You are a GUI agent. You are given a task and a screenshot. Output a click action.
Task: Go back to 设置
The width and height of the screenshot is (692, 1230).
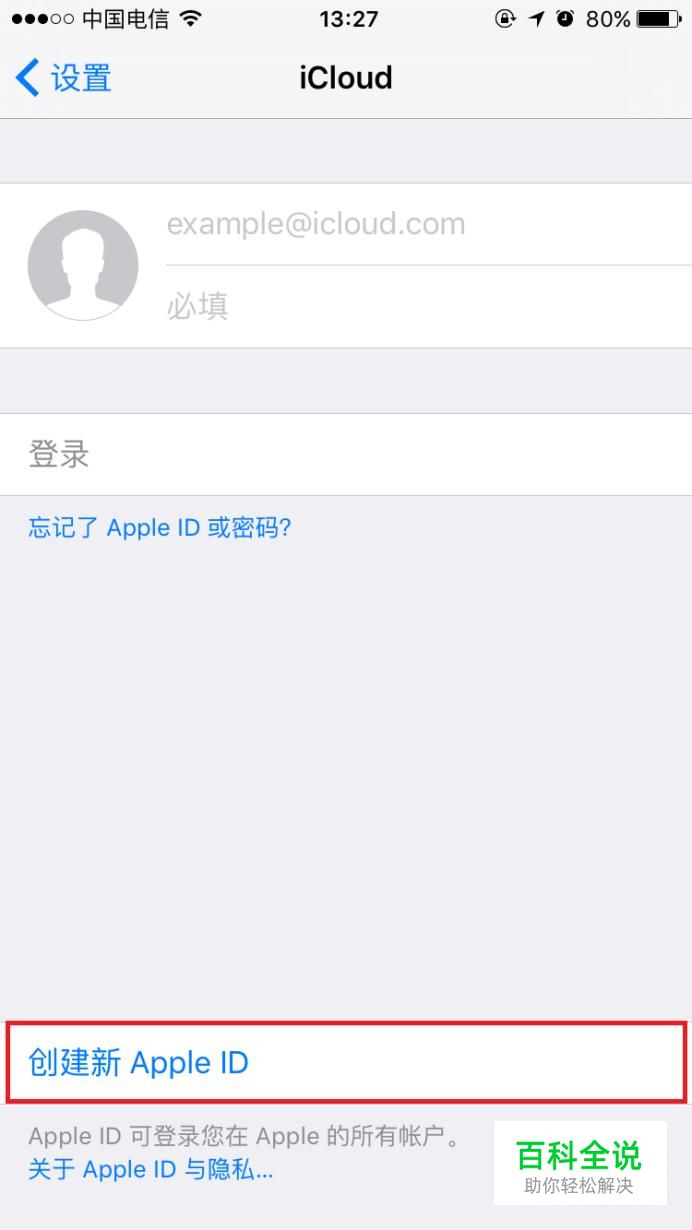coord(64,78)
